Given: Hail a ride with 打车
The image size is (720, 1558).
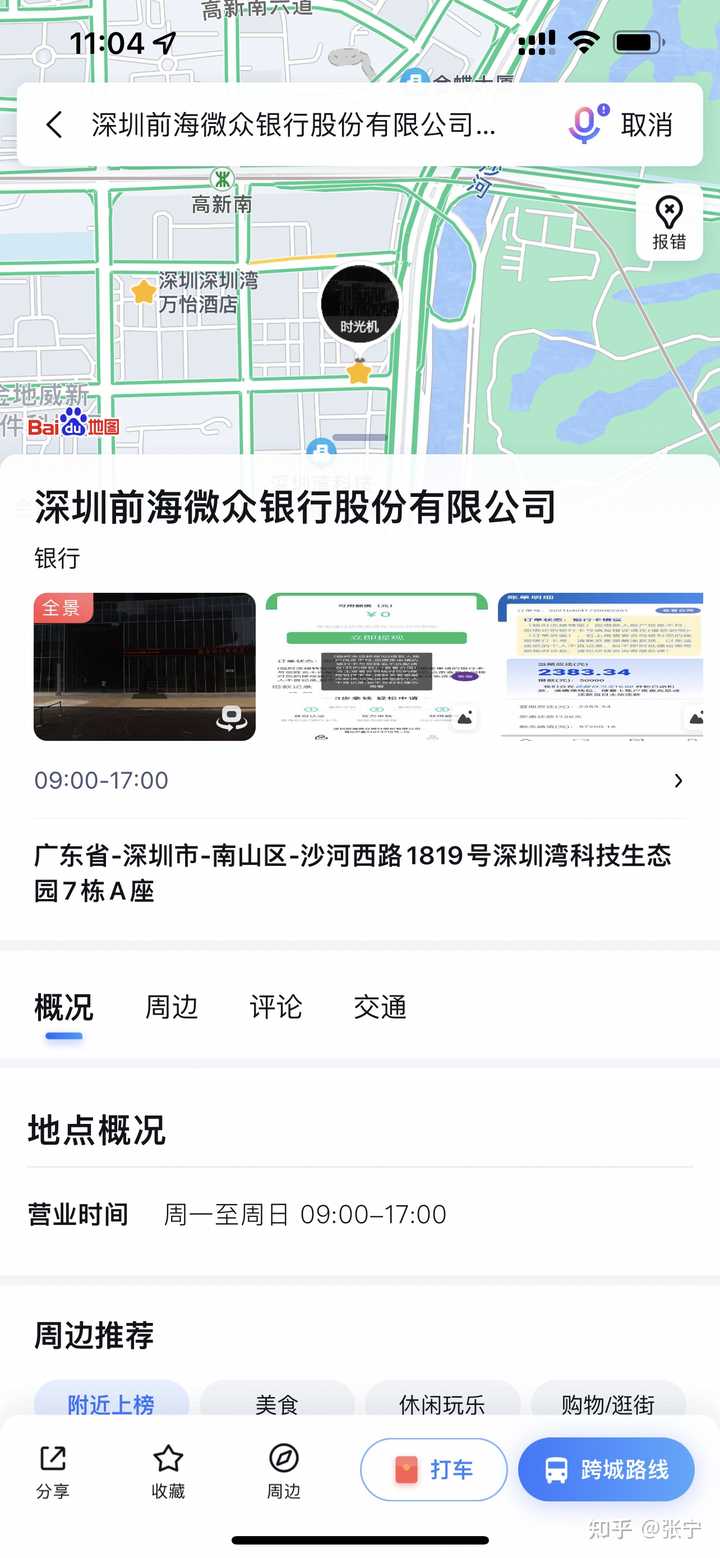Looking at the screenshot, I should 434,1470.
